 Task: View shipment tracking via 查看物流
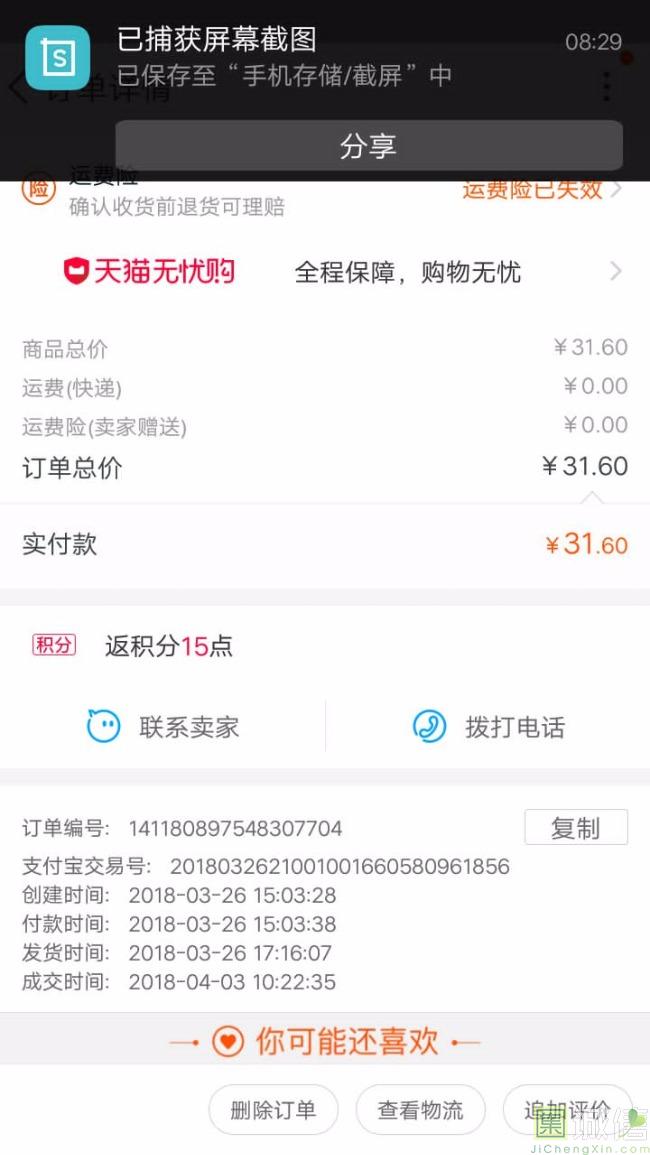[x=420, y=1109]
